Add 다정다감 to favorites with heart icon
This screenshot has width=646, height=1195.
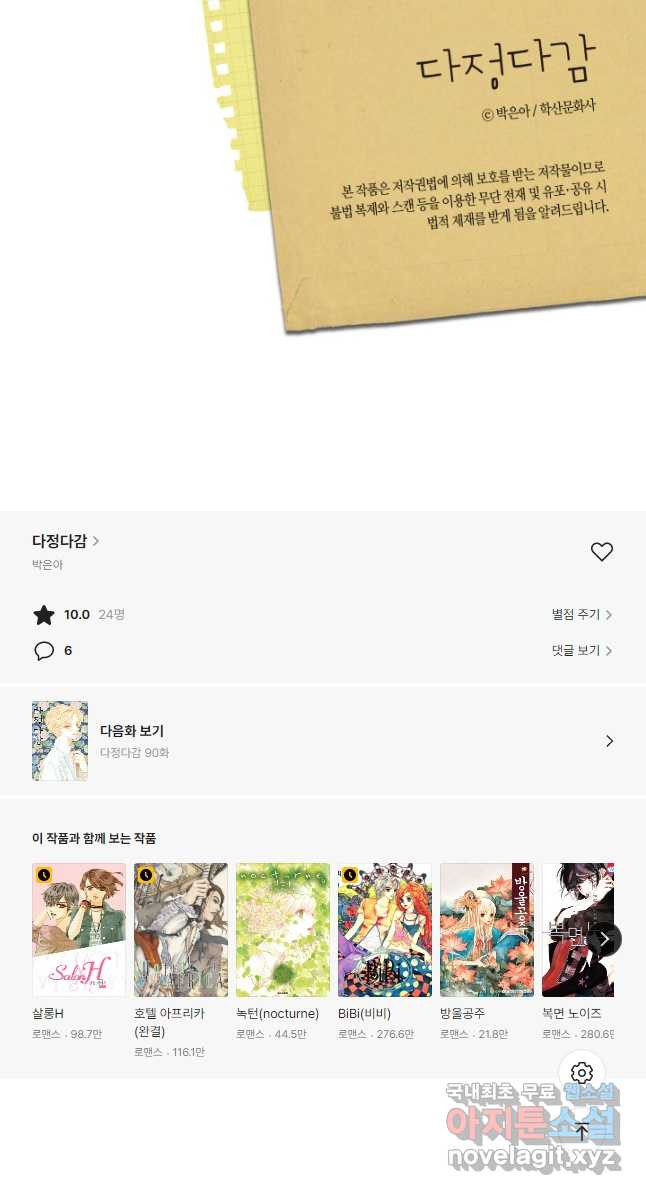[601, 552]
